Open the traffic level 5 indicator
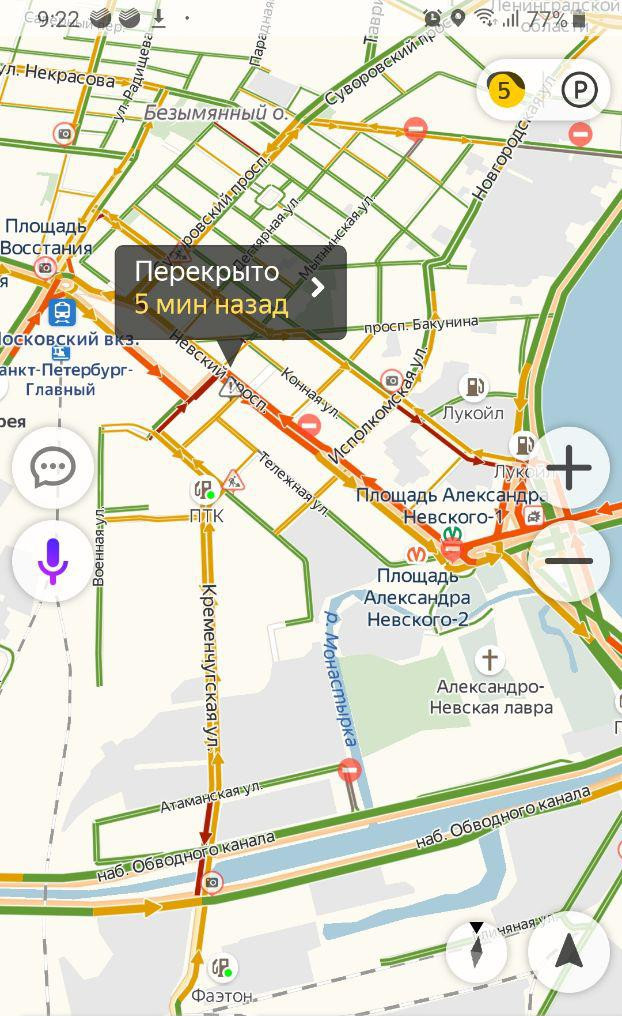This screenshot has width=622, height=1016. coord(505,91)
